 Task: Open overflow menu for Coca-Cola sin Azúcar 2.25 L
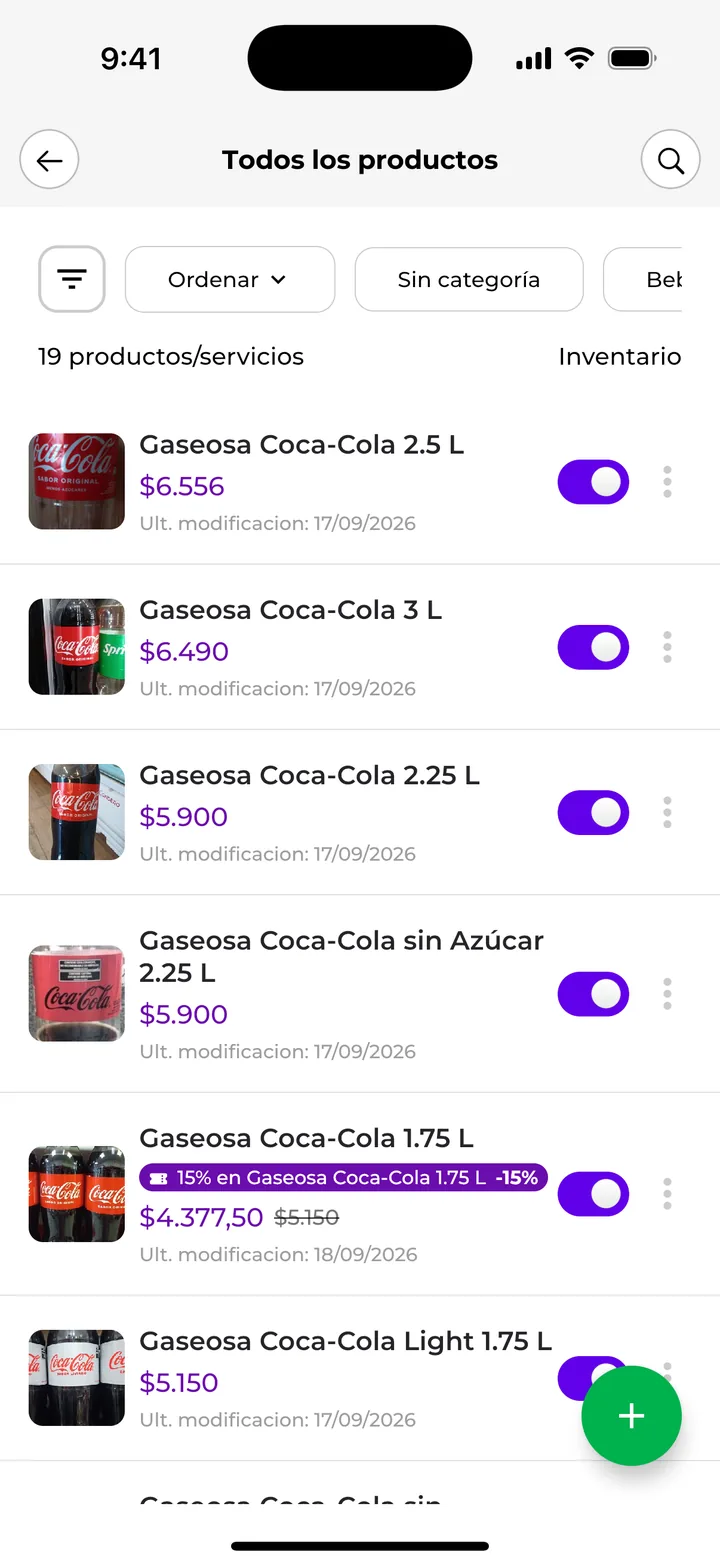(667, 994)
